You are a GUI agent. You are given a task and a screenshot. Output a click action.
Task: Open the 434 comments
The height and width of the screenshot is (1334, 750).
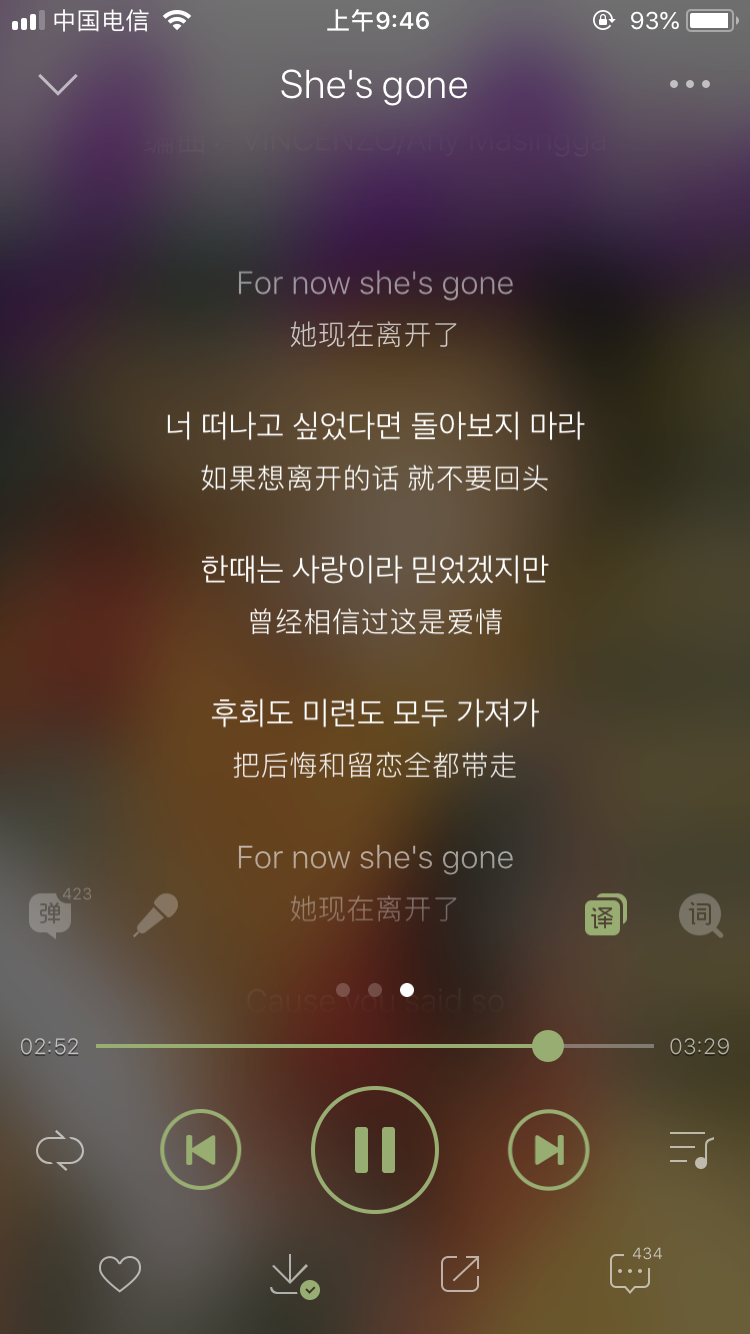[632, 1272]
